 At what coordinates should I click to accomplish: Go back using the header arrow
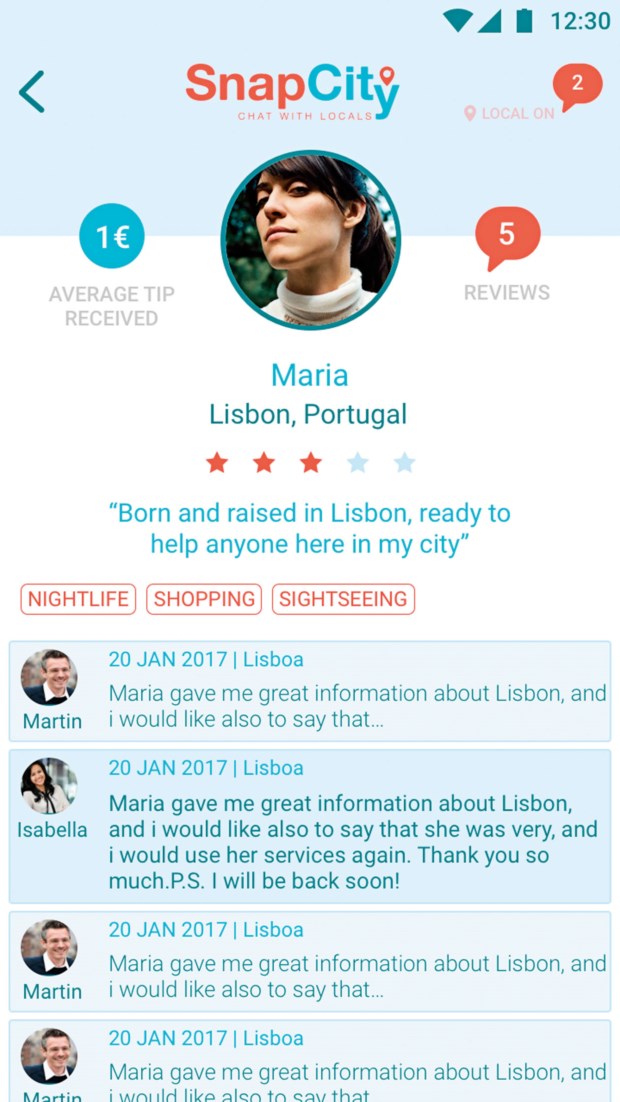click(32, 92)
